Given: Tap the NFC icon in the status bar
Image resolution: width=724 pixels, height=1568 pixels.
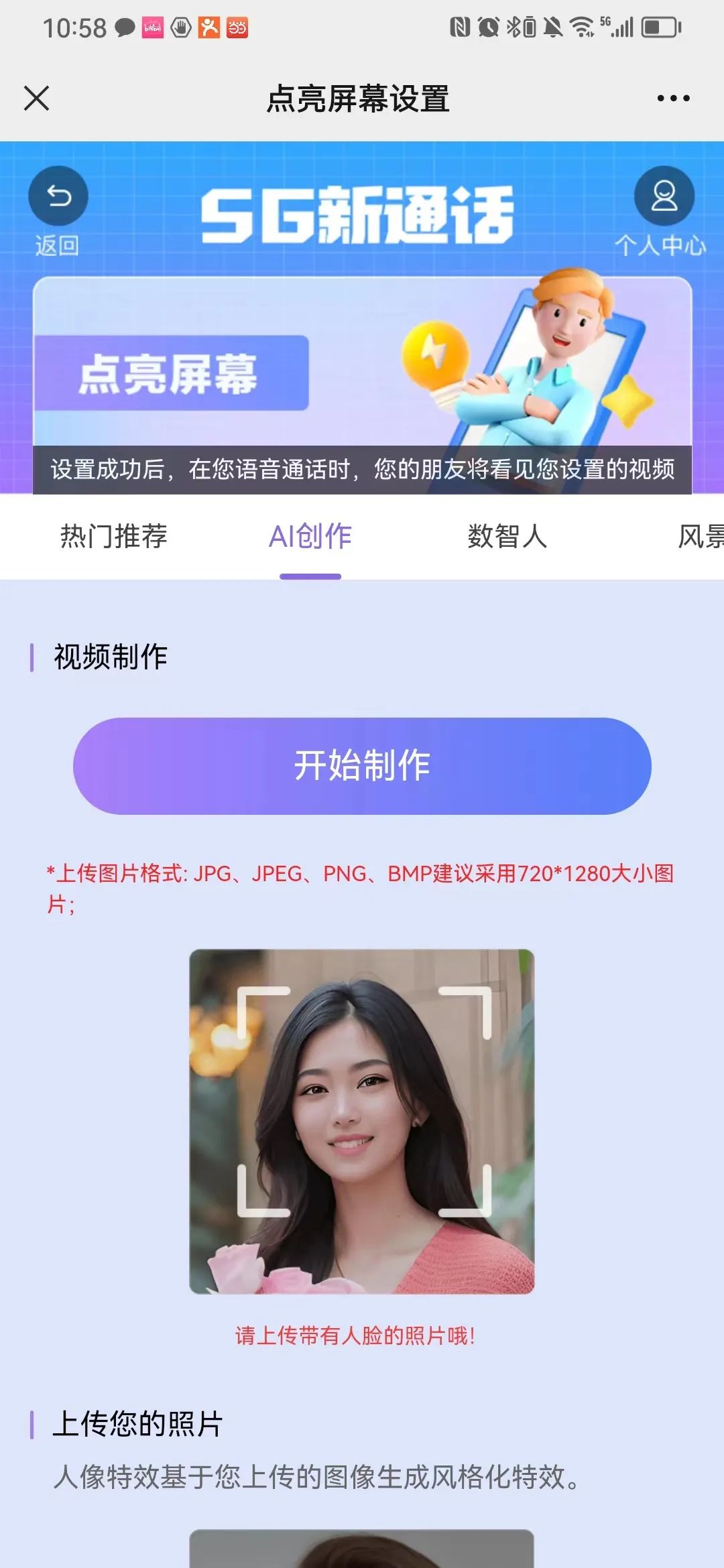Looking at the screenshot, I should point(461,25).
